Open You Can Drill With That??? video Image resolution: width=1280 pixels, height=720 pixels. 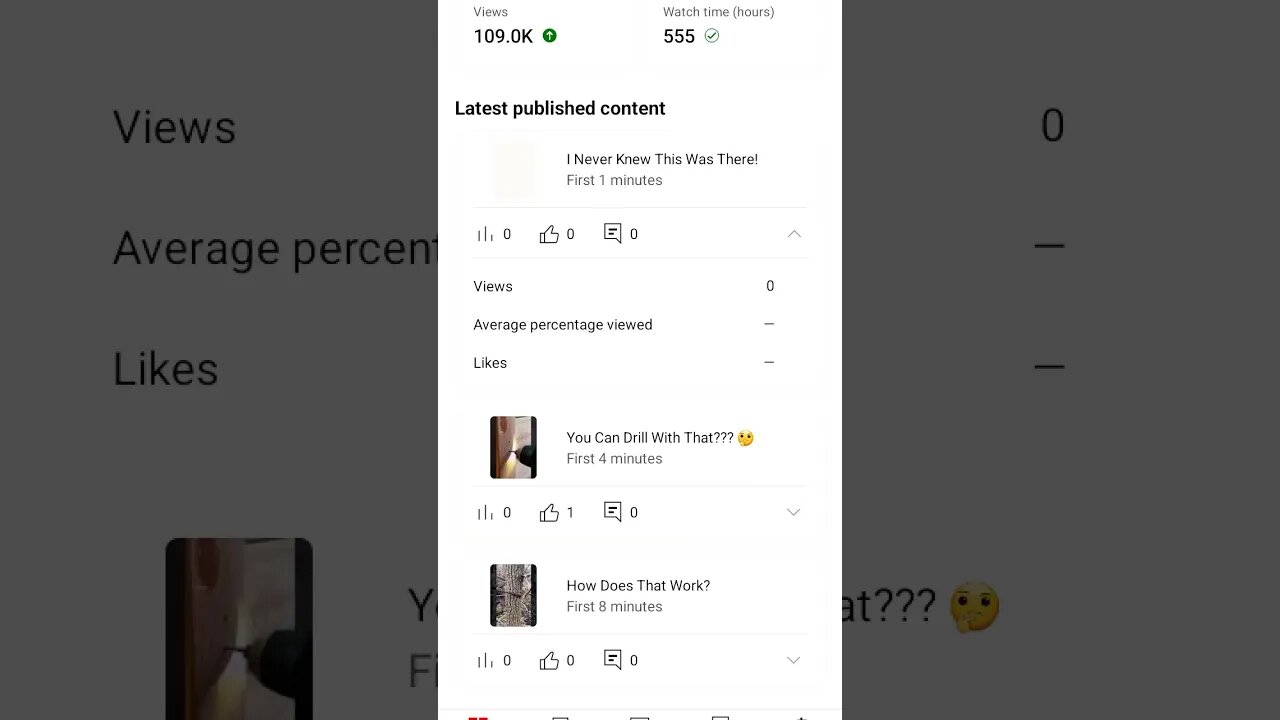point(650,438)
